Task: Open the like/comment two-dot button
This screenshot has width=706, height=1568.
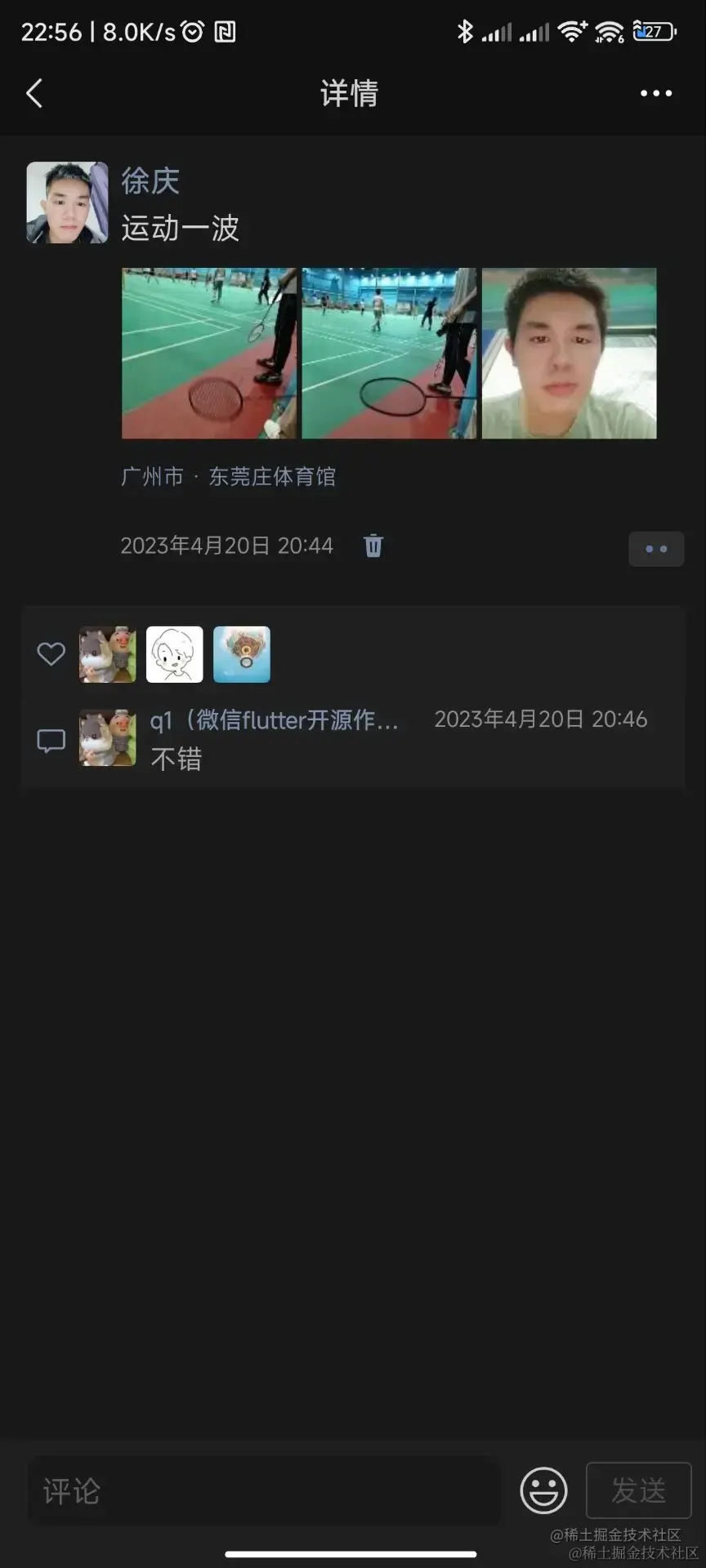Action: [655, 549]
